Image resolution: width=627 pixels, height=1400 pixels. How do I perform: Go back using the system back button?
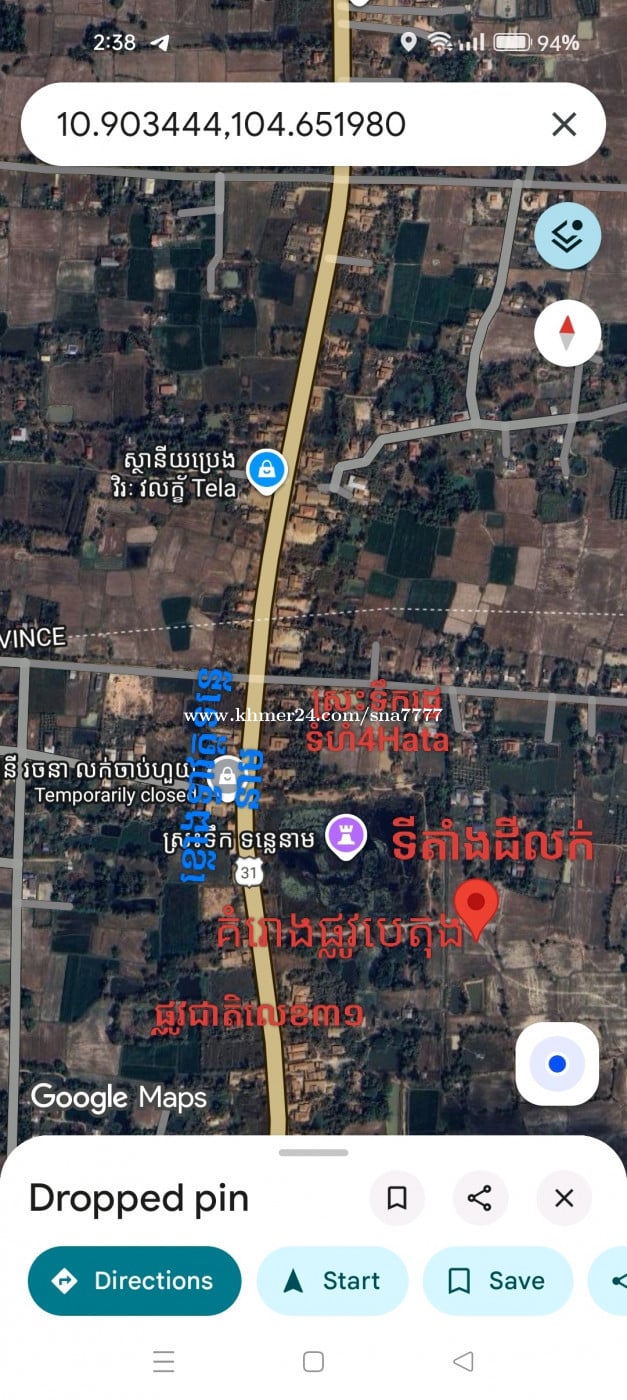click(x=462, y=1361)
